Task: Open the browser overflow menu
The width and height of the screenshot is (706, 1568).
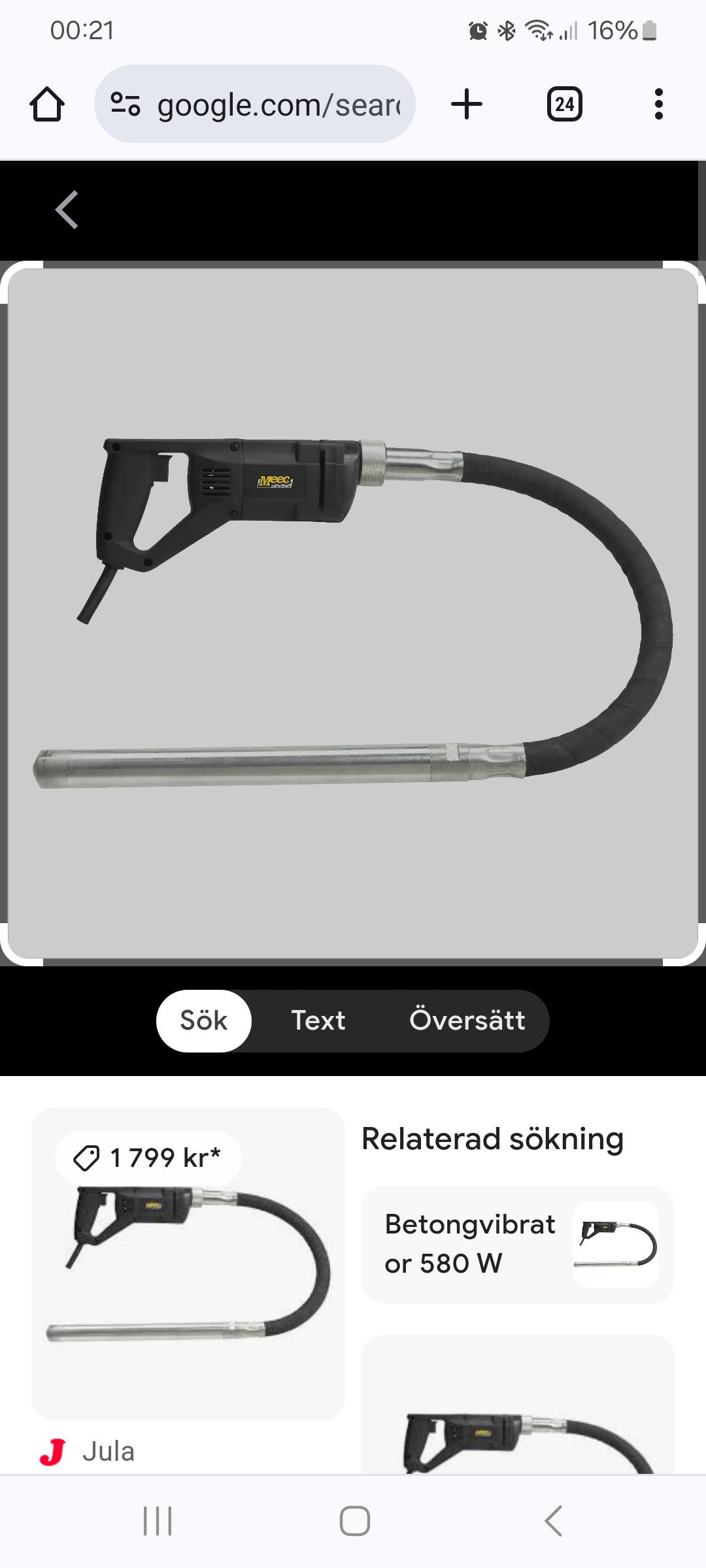Action: point(658,105)
